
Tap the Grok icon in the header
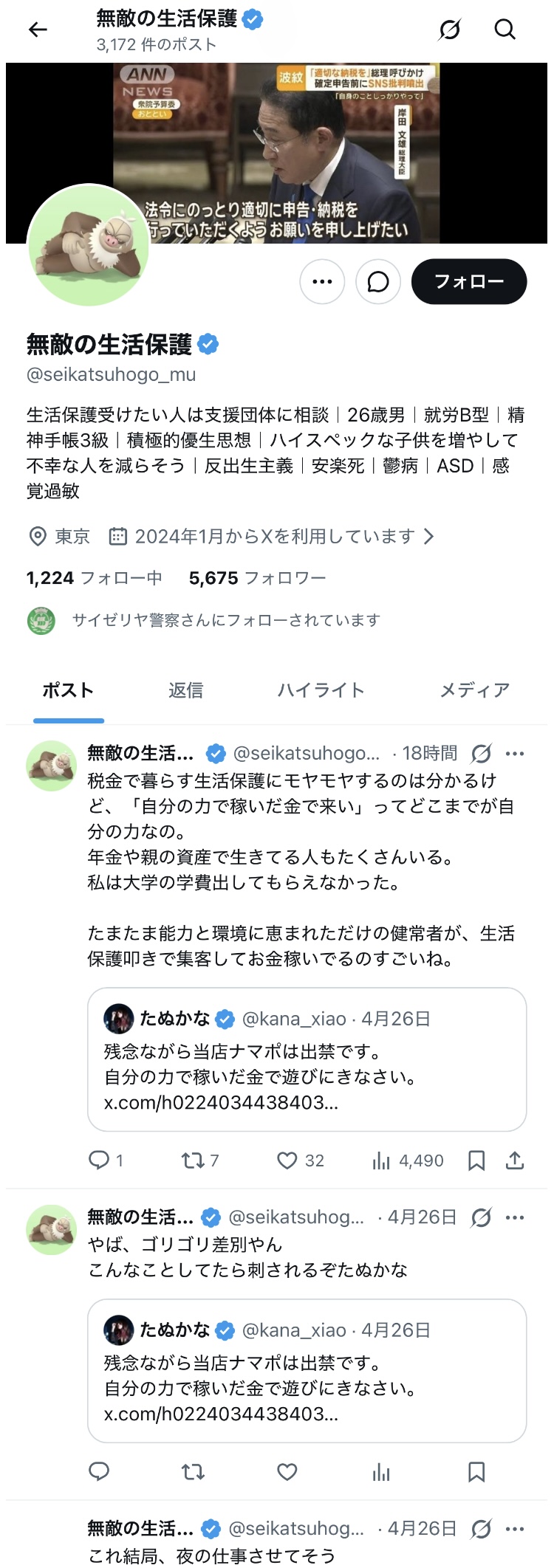coord(449,30)
